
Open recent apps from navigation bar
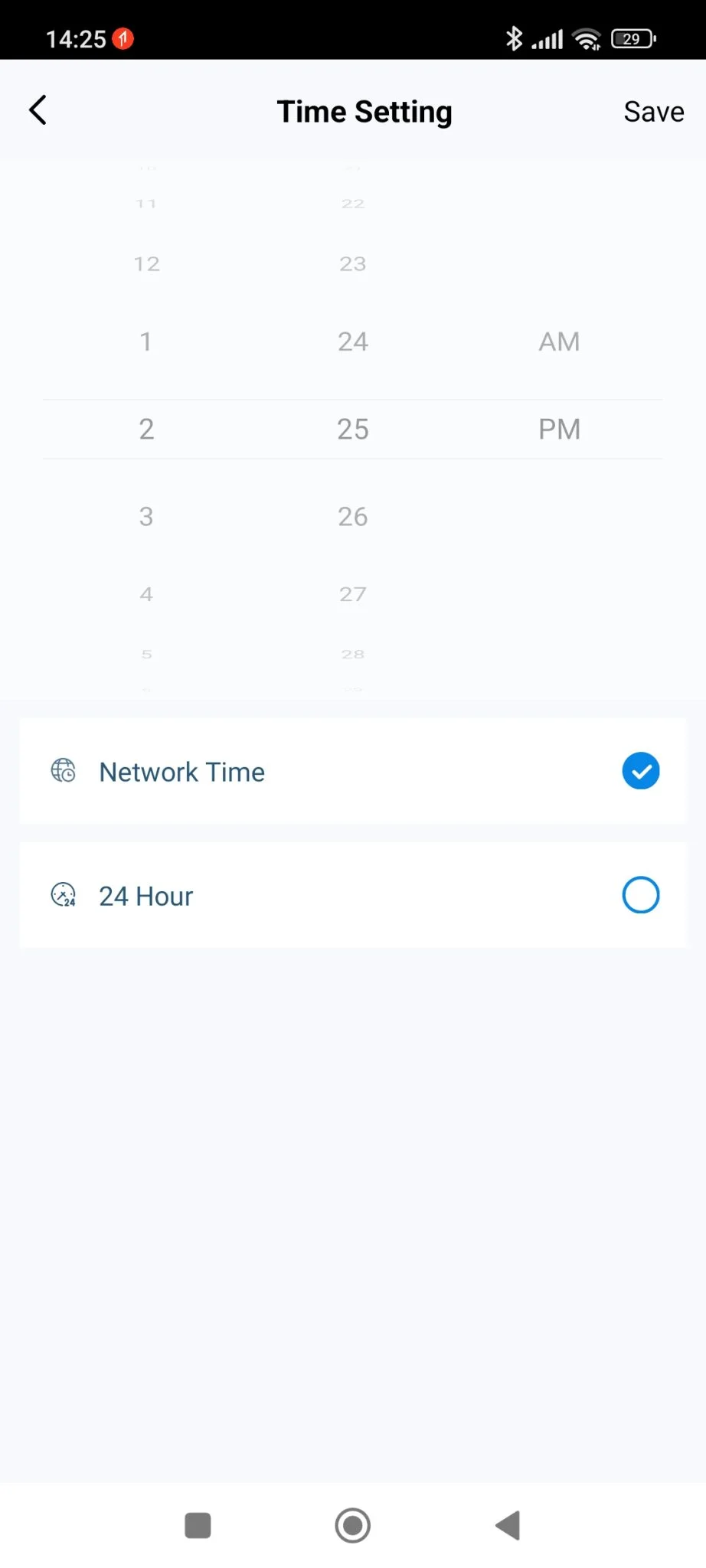(198, 1525)
